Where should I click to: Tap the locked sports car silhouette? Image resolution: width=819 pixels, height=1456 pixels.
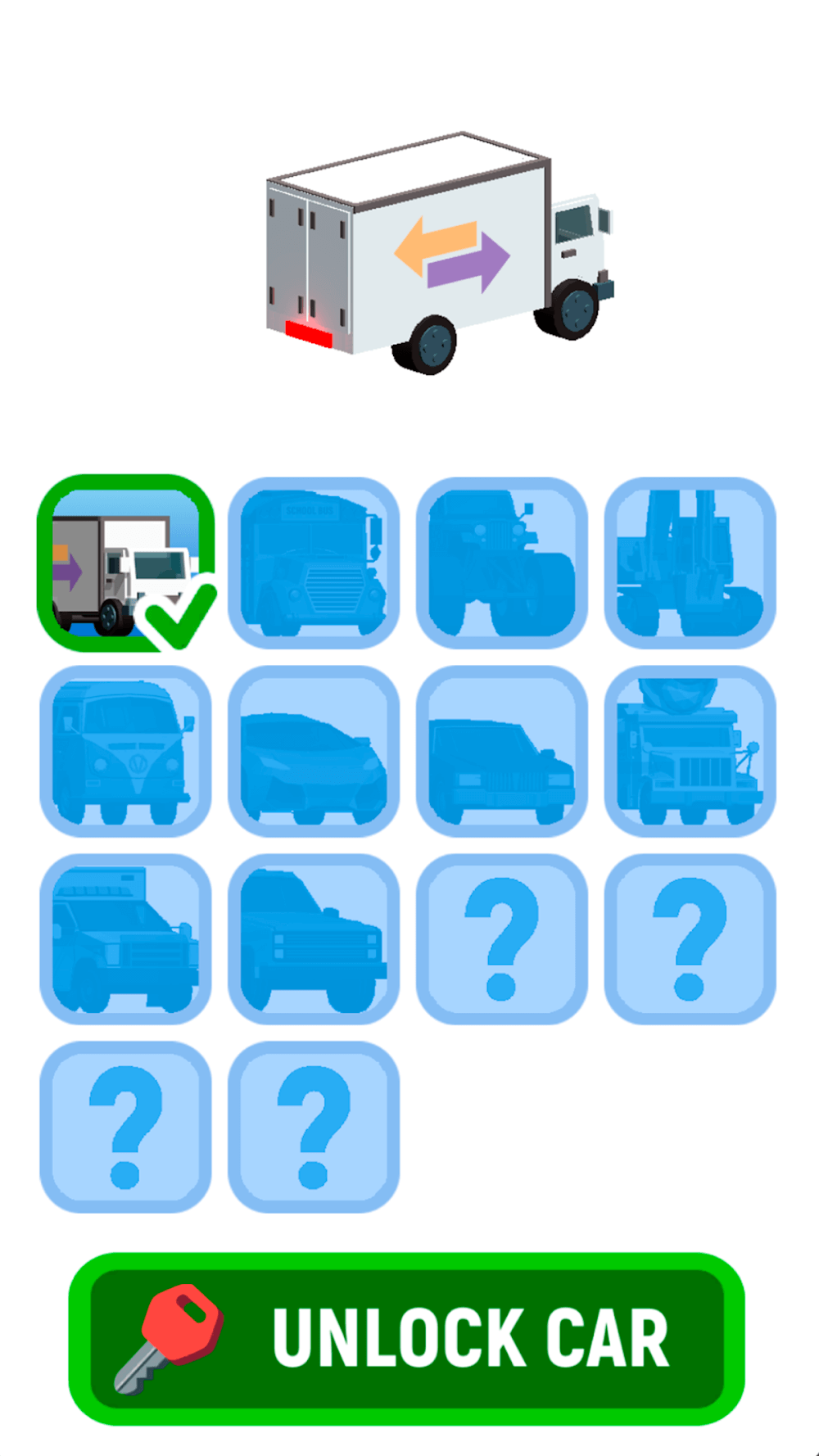(x=314, y=751)
